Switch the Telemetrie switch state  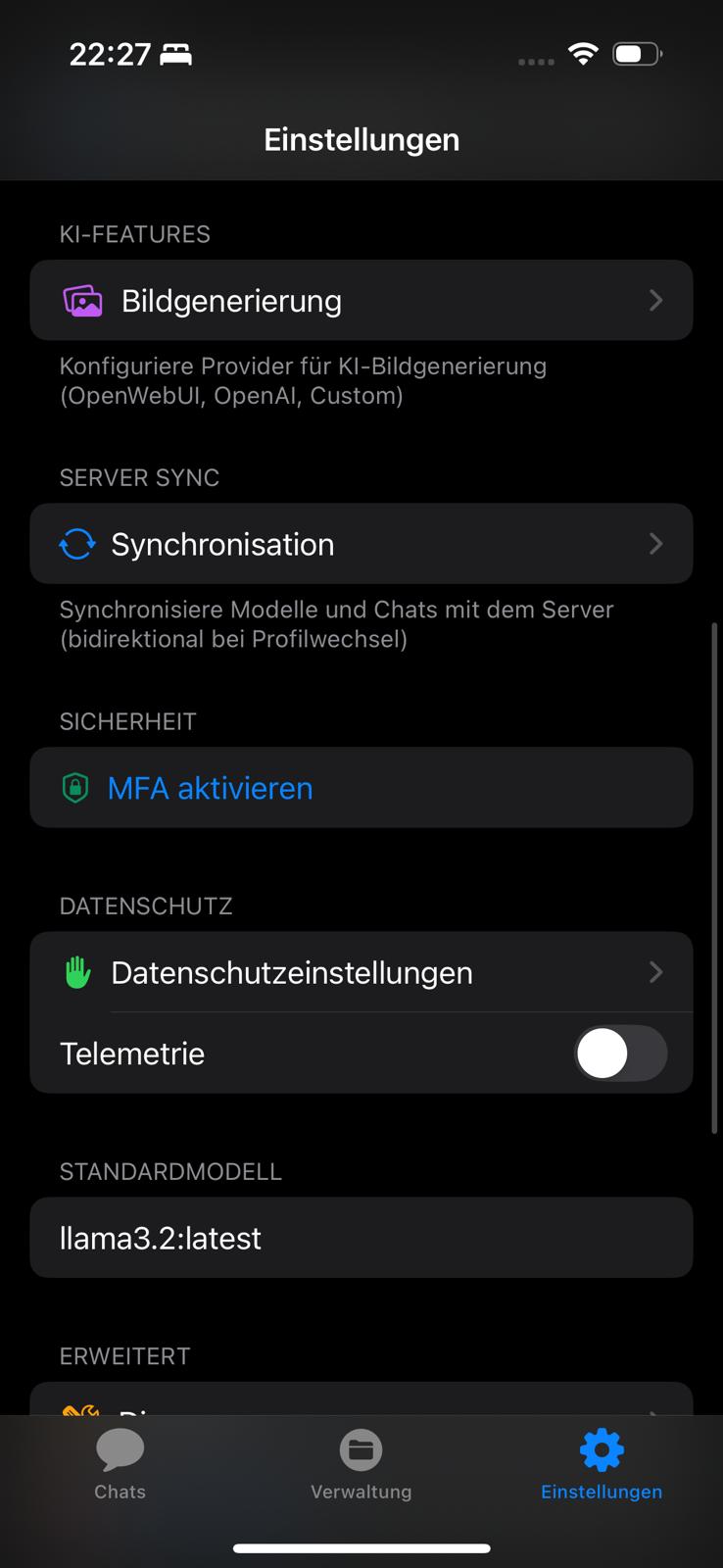click(620, 1053)
